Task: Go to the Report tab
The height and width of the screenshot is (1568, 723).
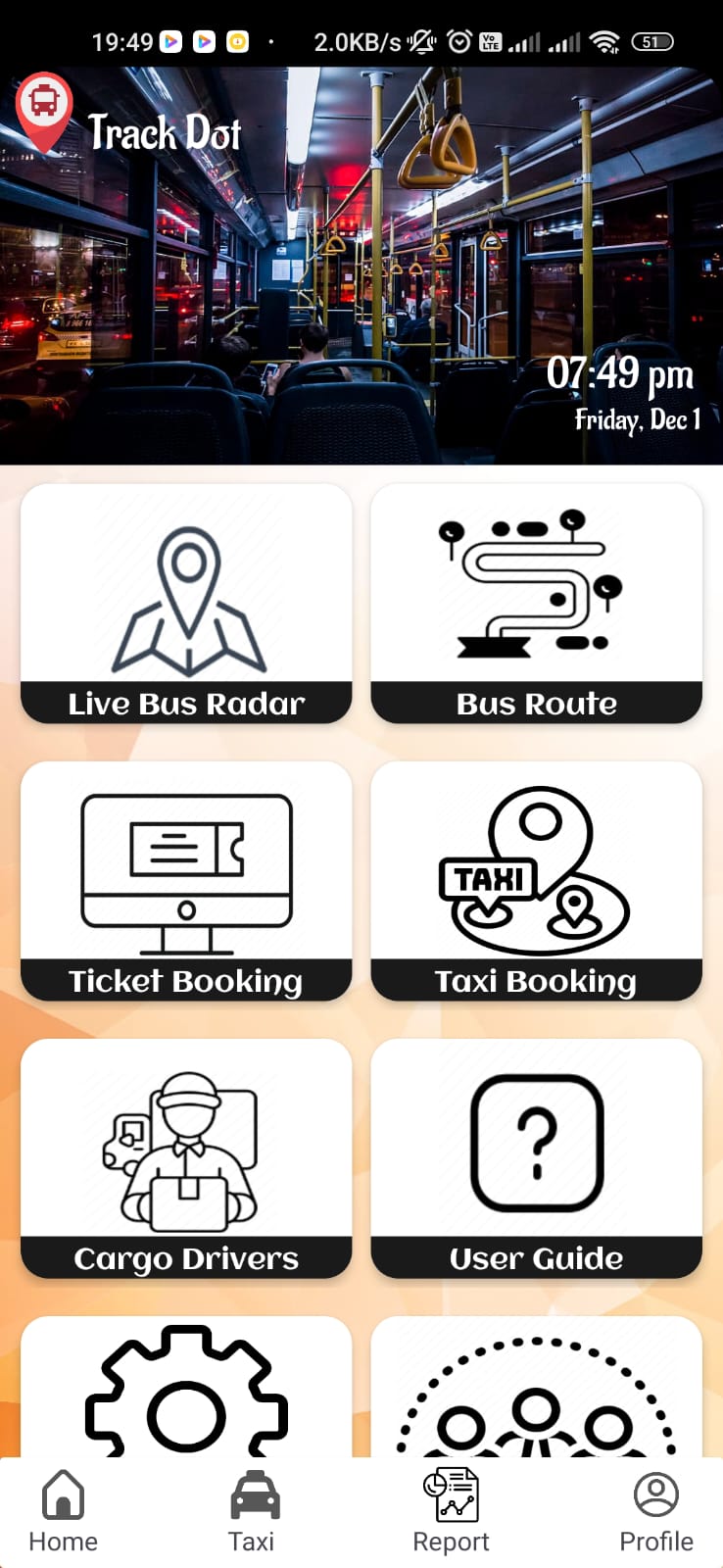Action: (451, 1512)
